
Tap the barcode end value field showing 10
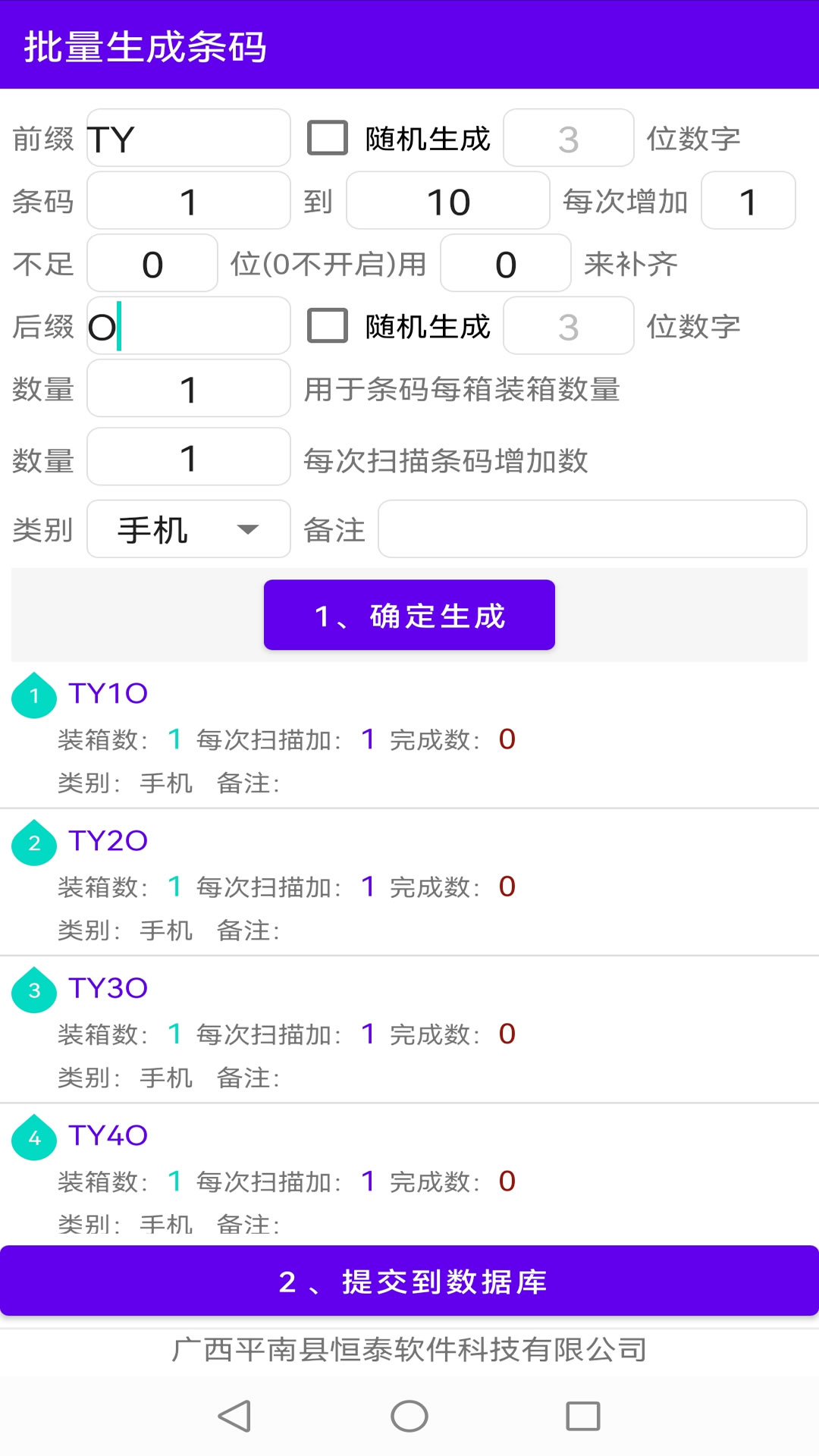pos(447,200)
